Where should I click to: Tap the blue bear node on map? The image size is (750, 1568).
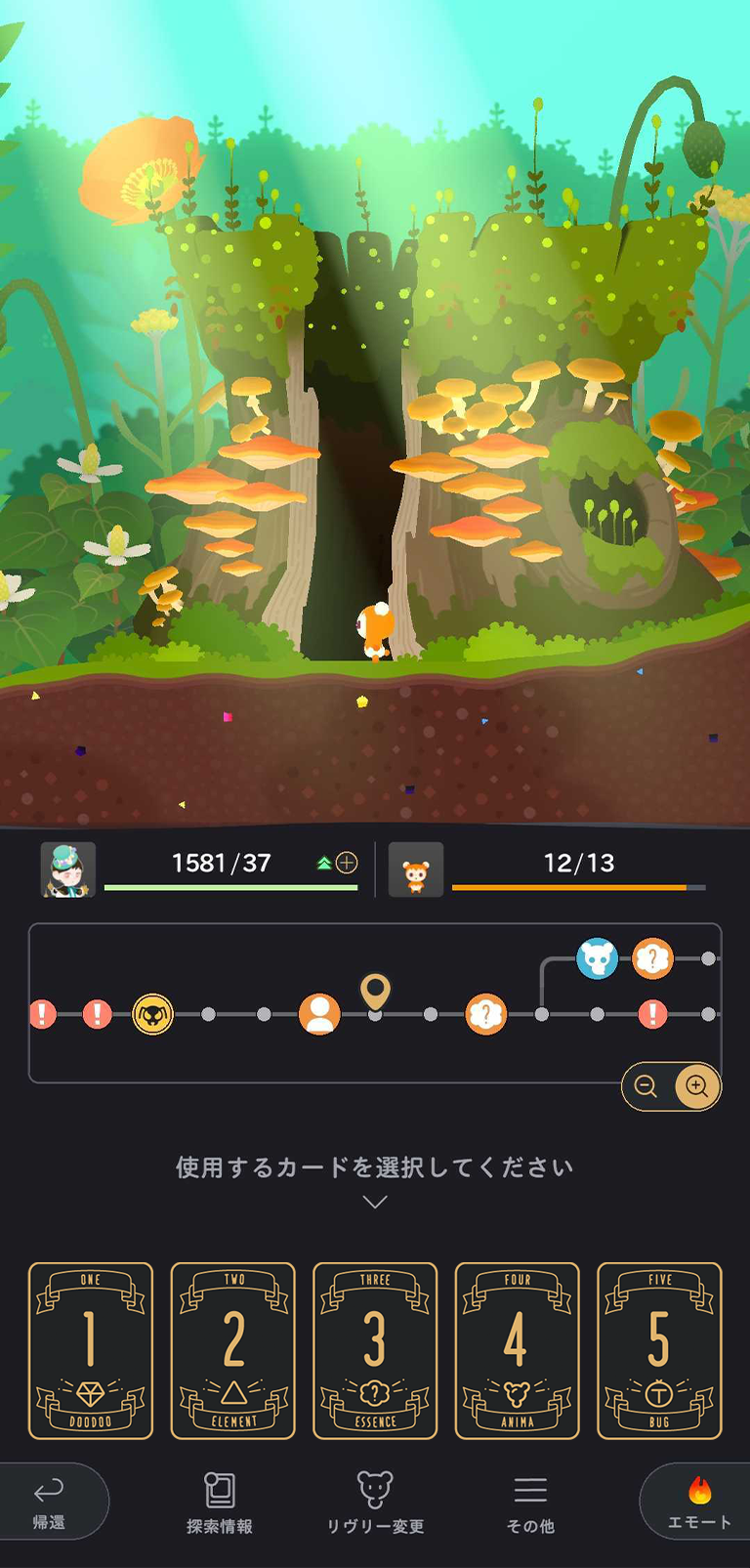597,958
